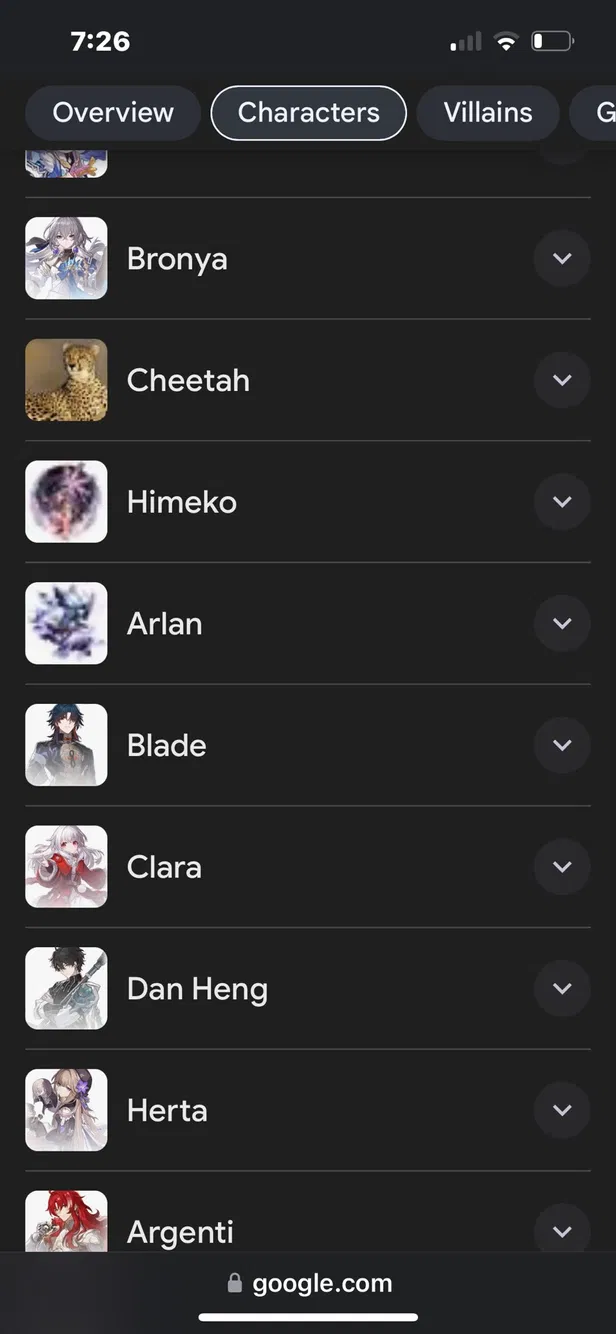Image resolution: width=616 pixels, height=1334 pixels.
Task: Expand the Bronya entry
Action: pos(562,259)
